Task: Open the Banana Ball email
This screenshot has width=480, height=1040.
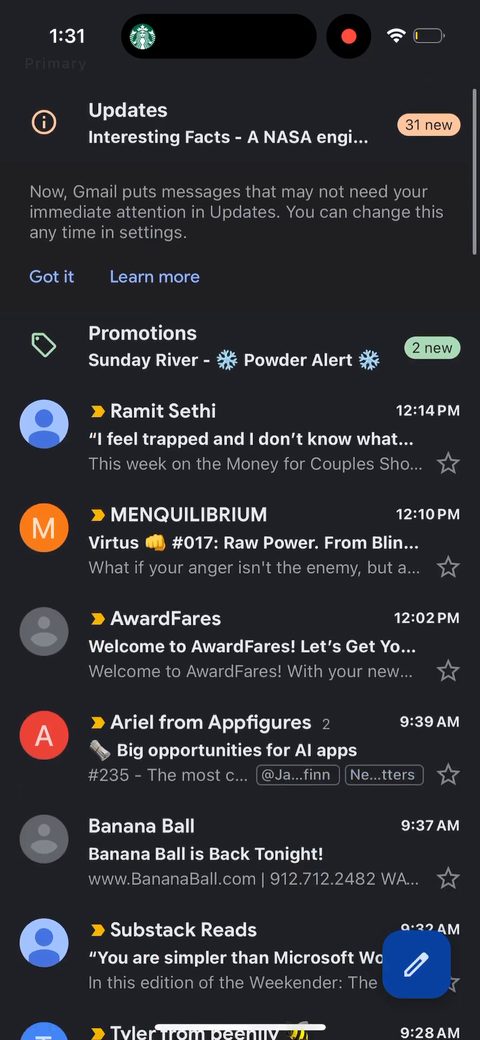Action: point(240,852)
